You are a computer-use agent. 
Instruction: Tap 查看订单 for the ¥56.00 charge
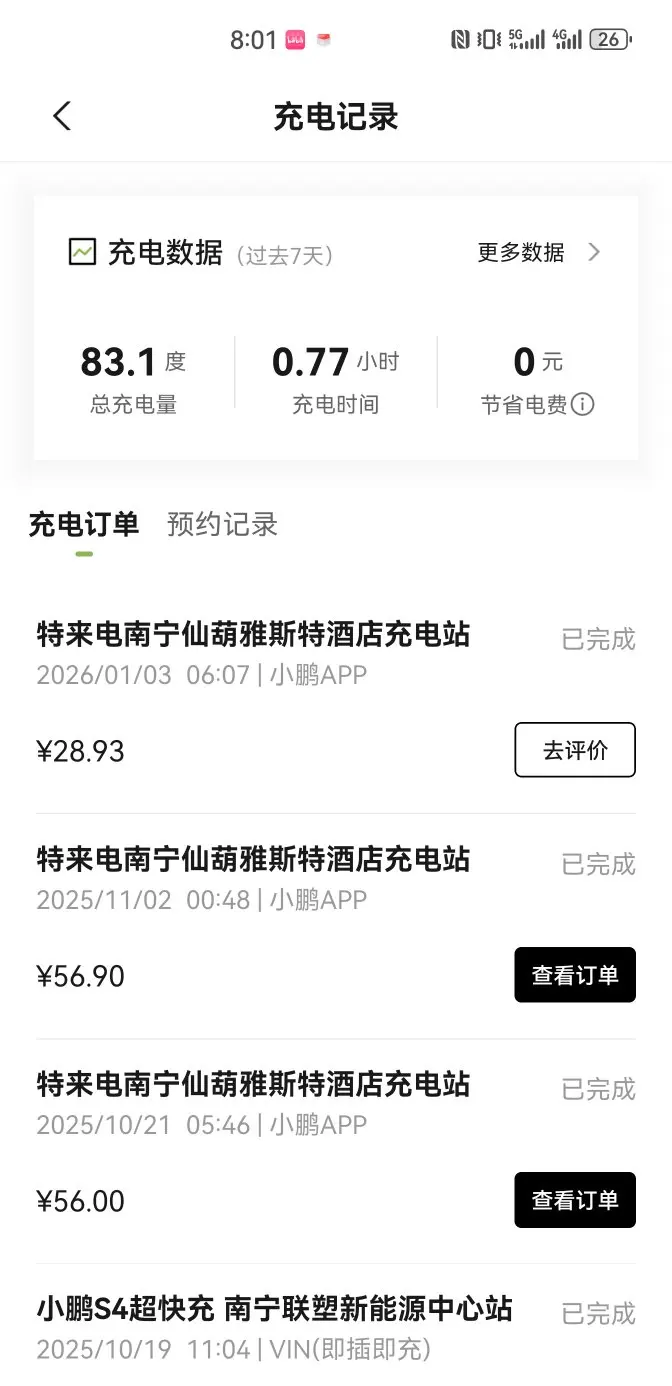point(575,1200)
